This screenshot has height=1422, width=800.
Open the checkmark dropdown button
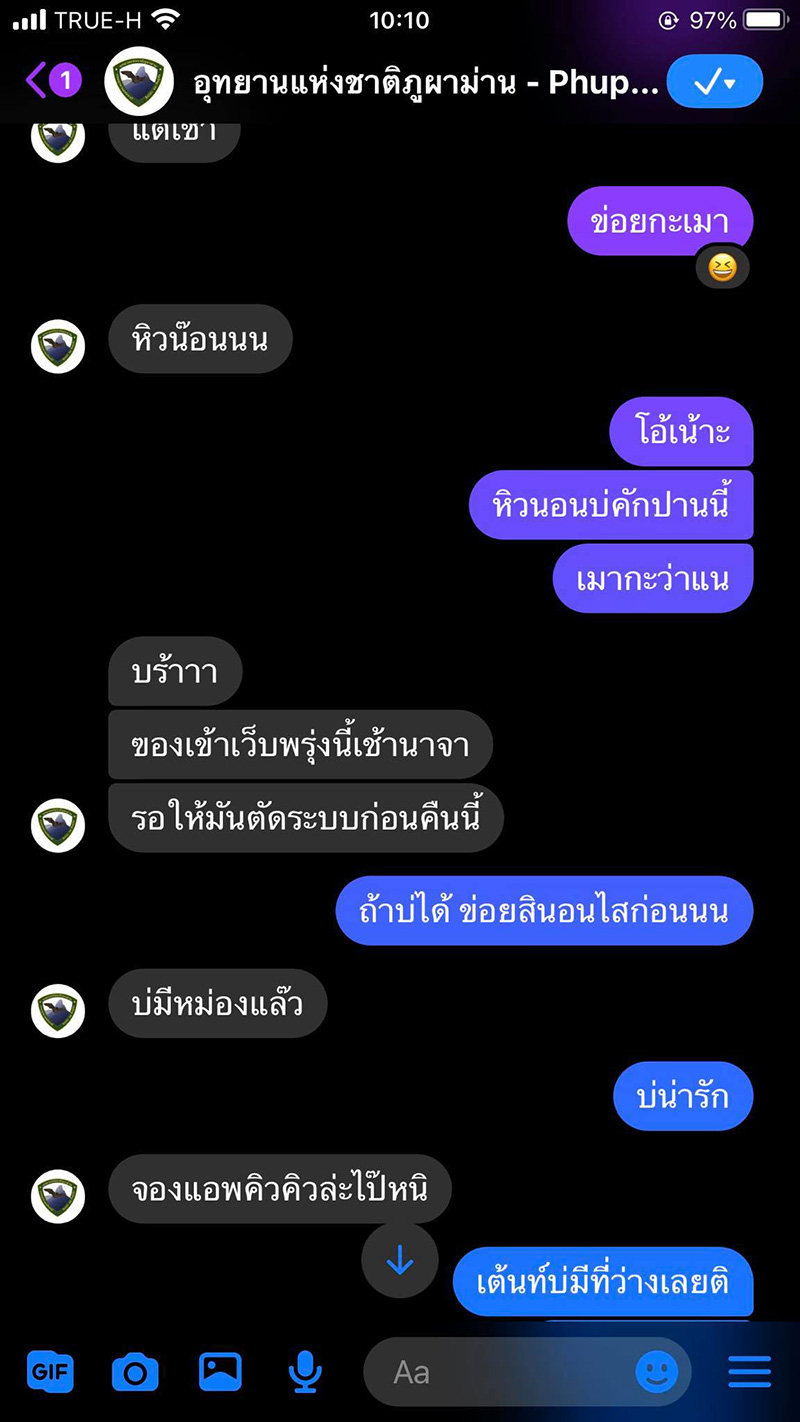tap(714, 82)
